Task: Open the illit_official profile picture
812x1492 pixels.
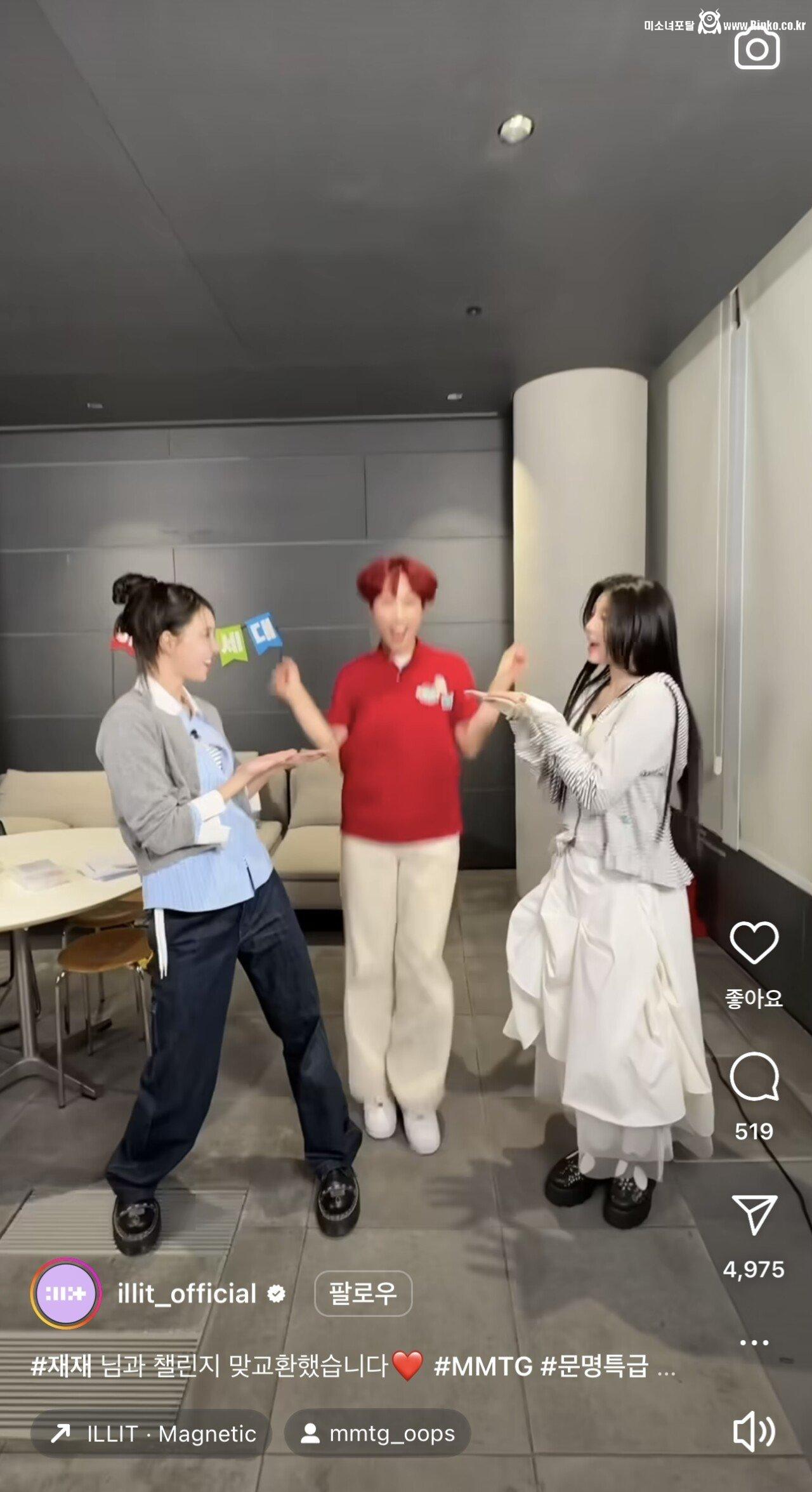Action: pos(65,1293)
